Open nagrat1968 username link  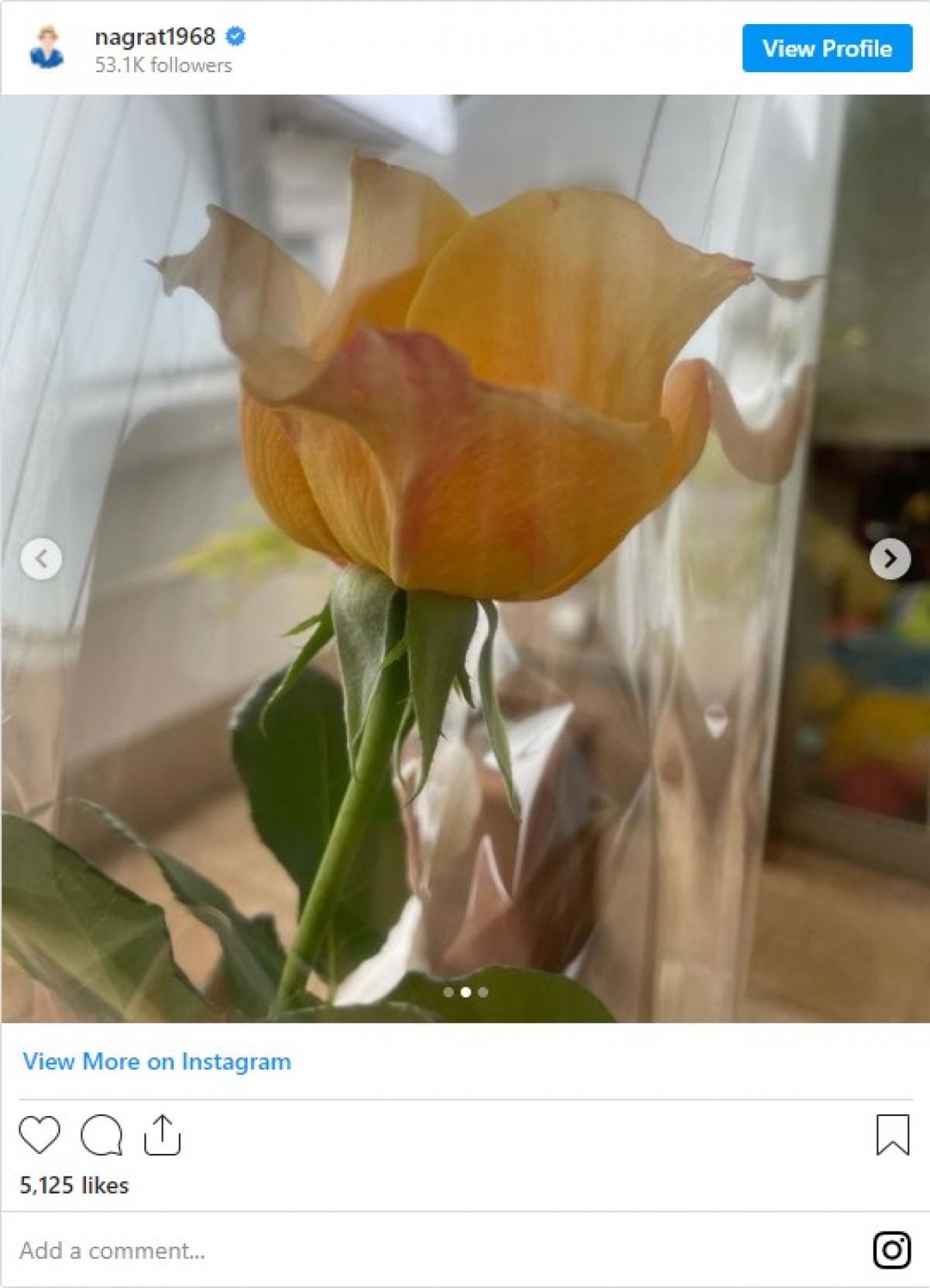coord(155,36)
